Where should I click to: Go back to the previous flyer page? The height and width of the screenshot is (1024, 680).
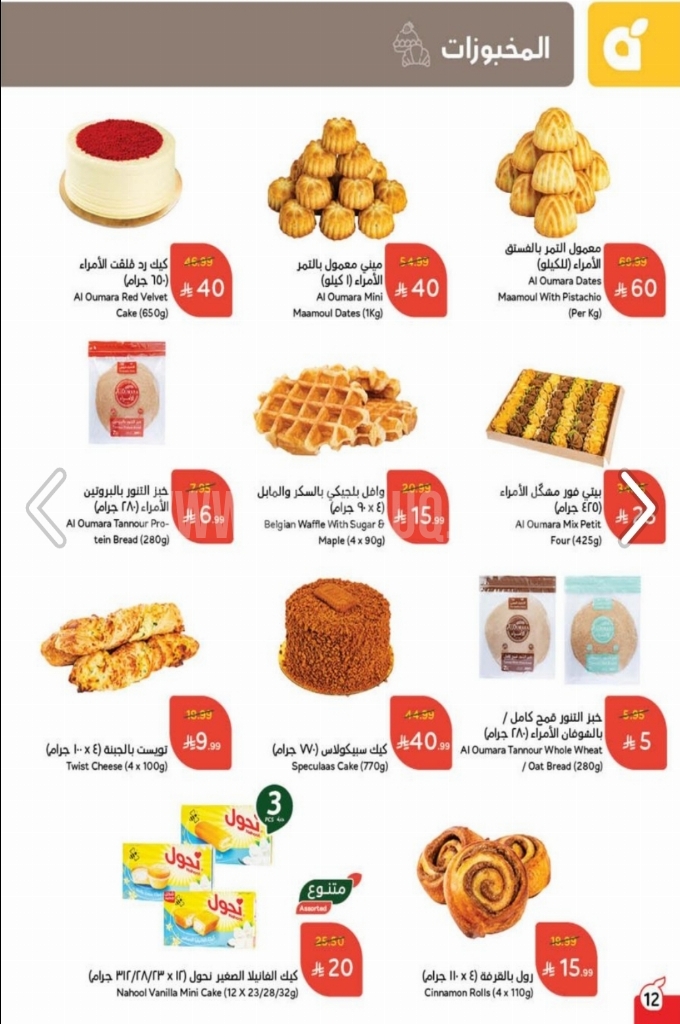pyautogui.click(x=46, y=508)
